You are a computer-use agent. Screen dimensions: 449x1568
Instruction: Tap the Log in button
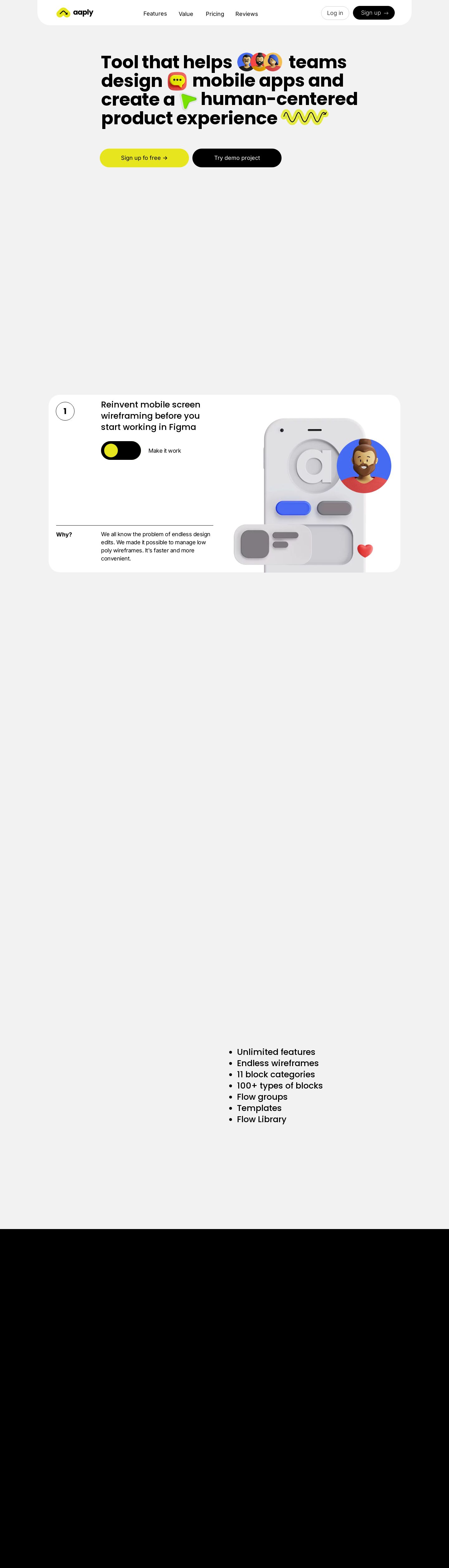click(335, 13)
